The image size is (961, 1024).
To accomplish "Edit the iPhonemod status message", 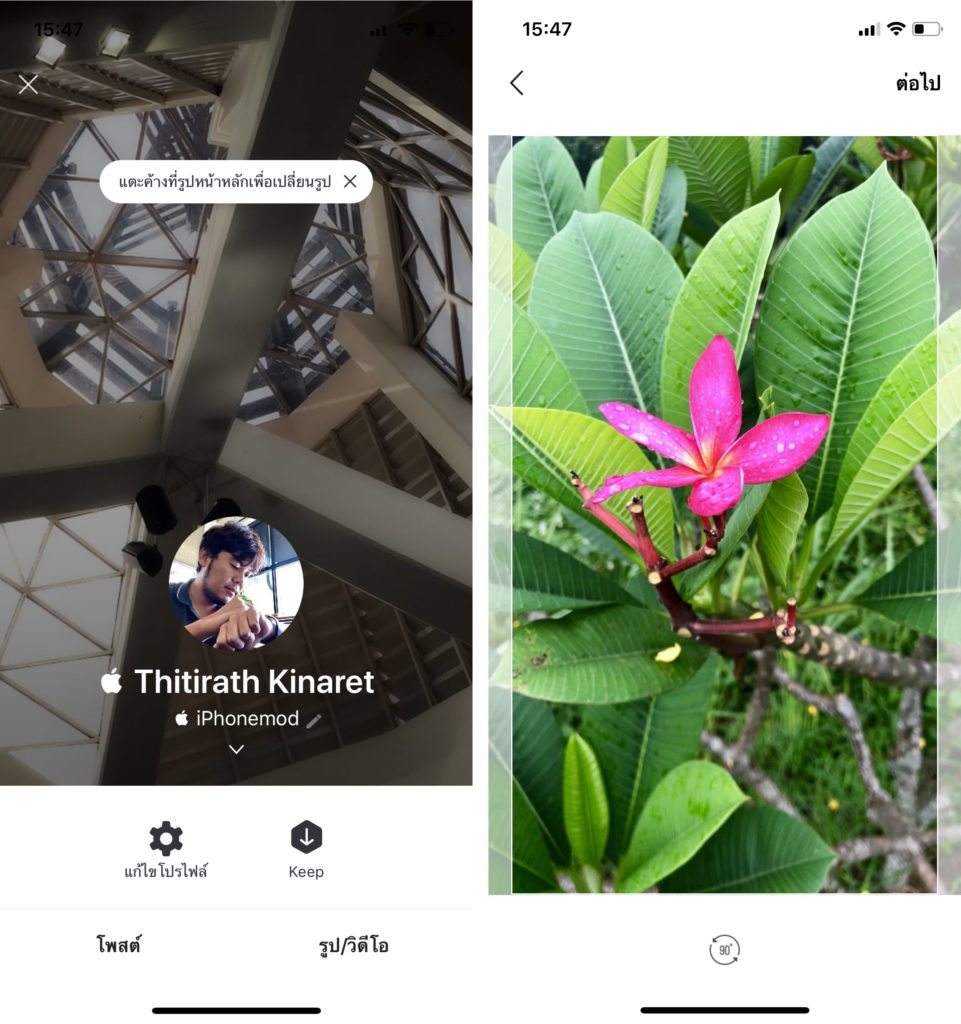I will pos(314,719).
